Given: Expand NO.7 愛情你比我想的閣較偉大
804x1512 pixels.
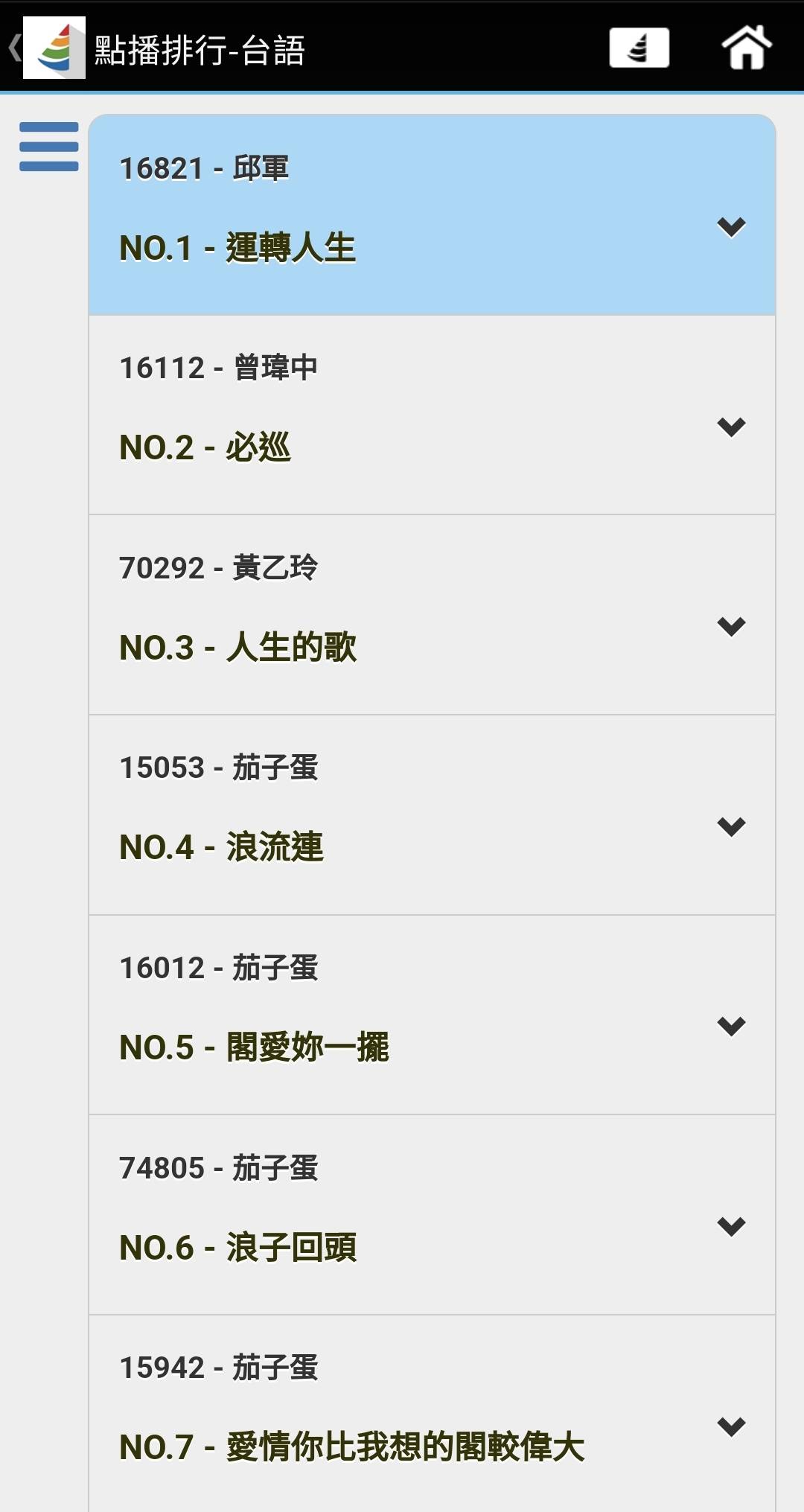Looking at the screenshot, I should click(x=730, y=1426).
